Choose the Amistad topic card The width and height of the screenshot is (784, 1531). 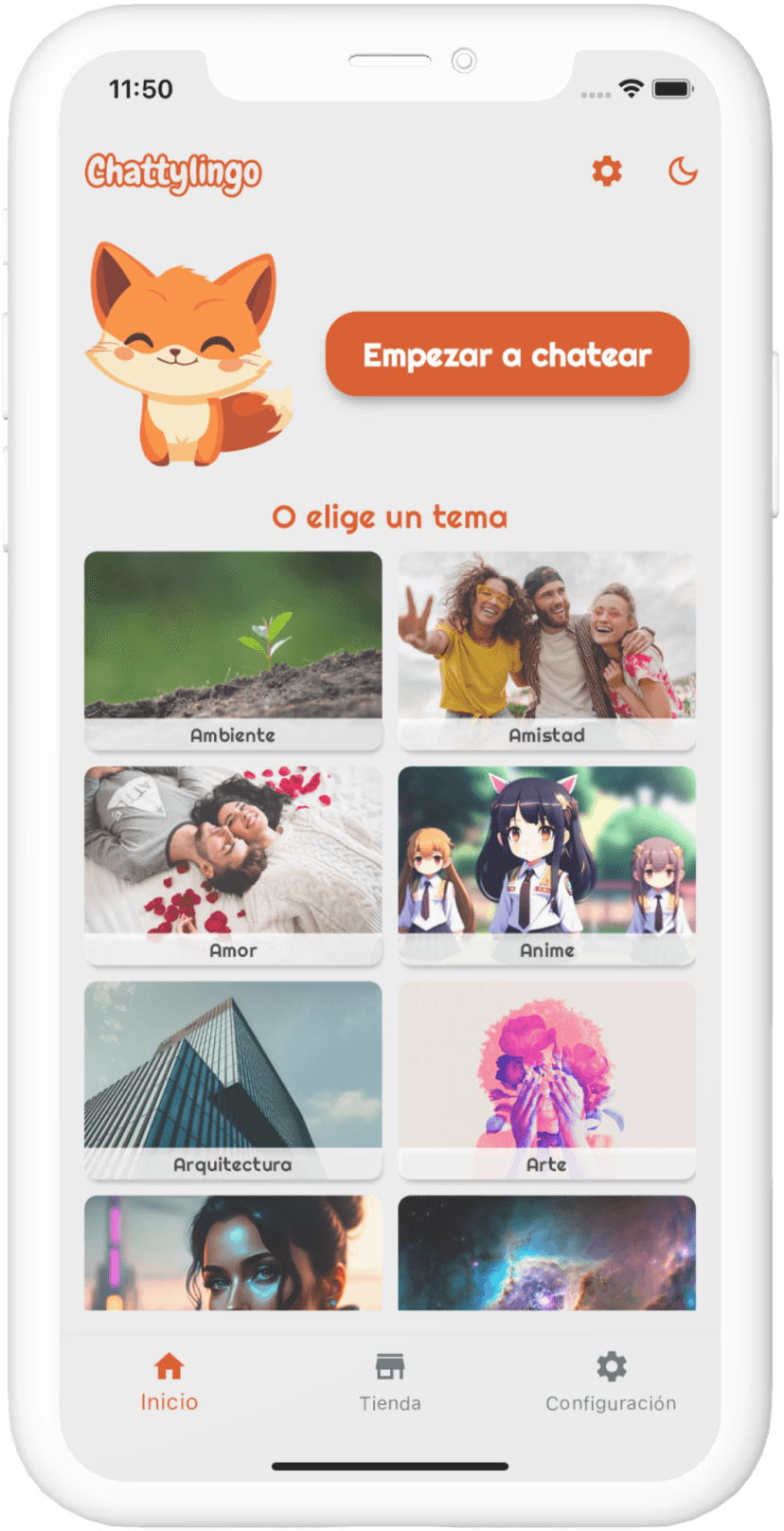point(546,650)
